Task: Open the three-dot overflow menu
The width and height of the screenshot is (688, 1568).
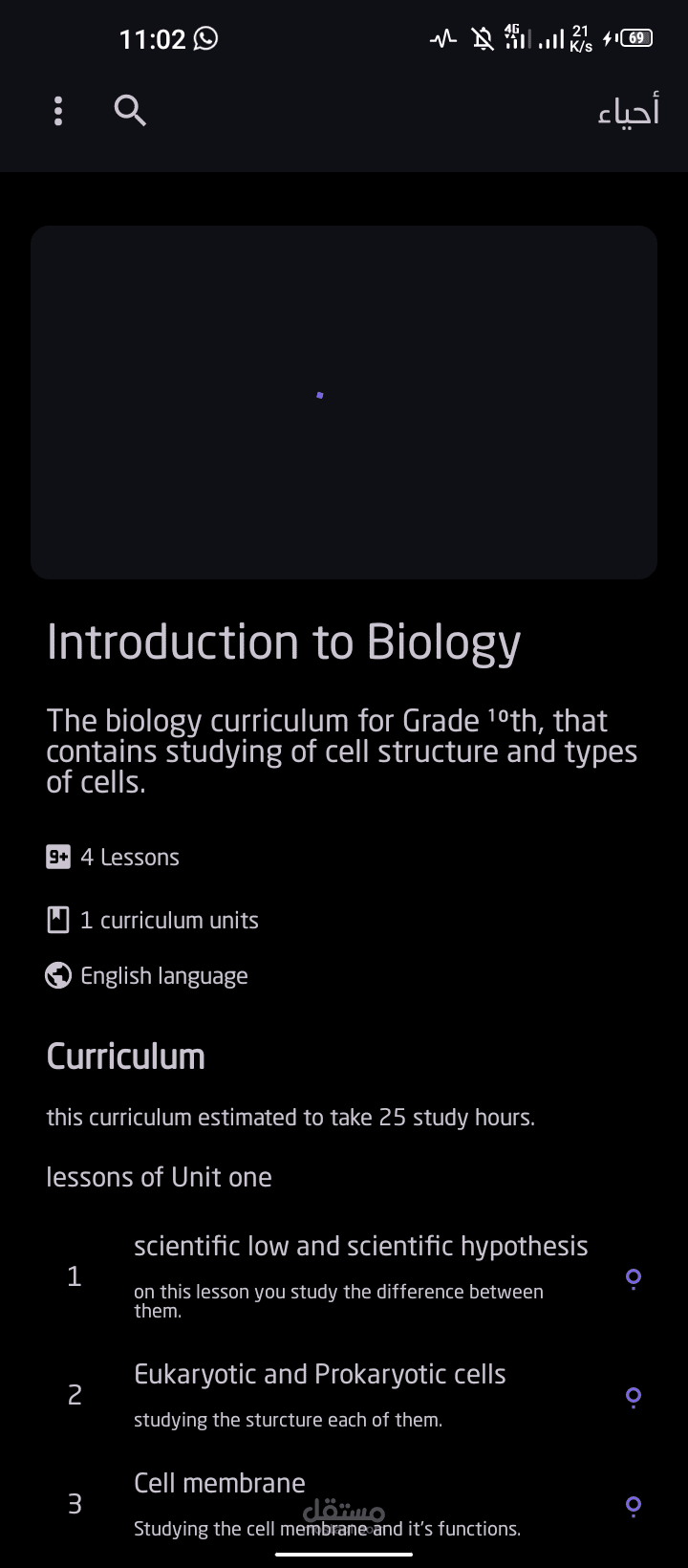Action: tap(58, 111)
